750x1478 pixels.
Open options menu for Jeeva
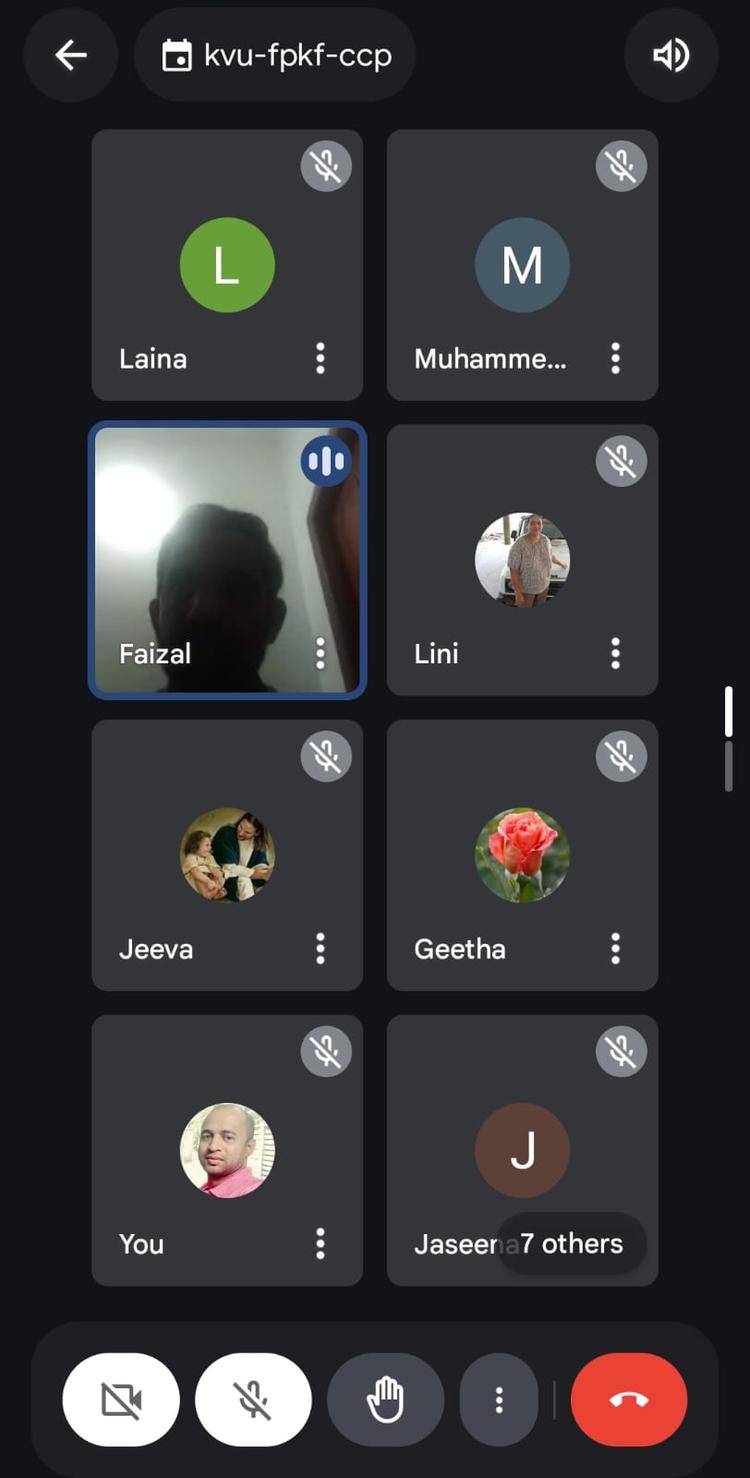coord(320,948)
